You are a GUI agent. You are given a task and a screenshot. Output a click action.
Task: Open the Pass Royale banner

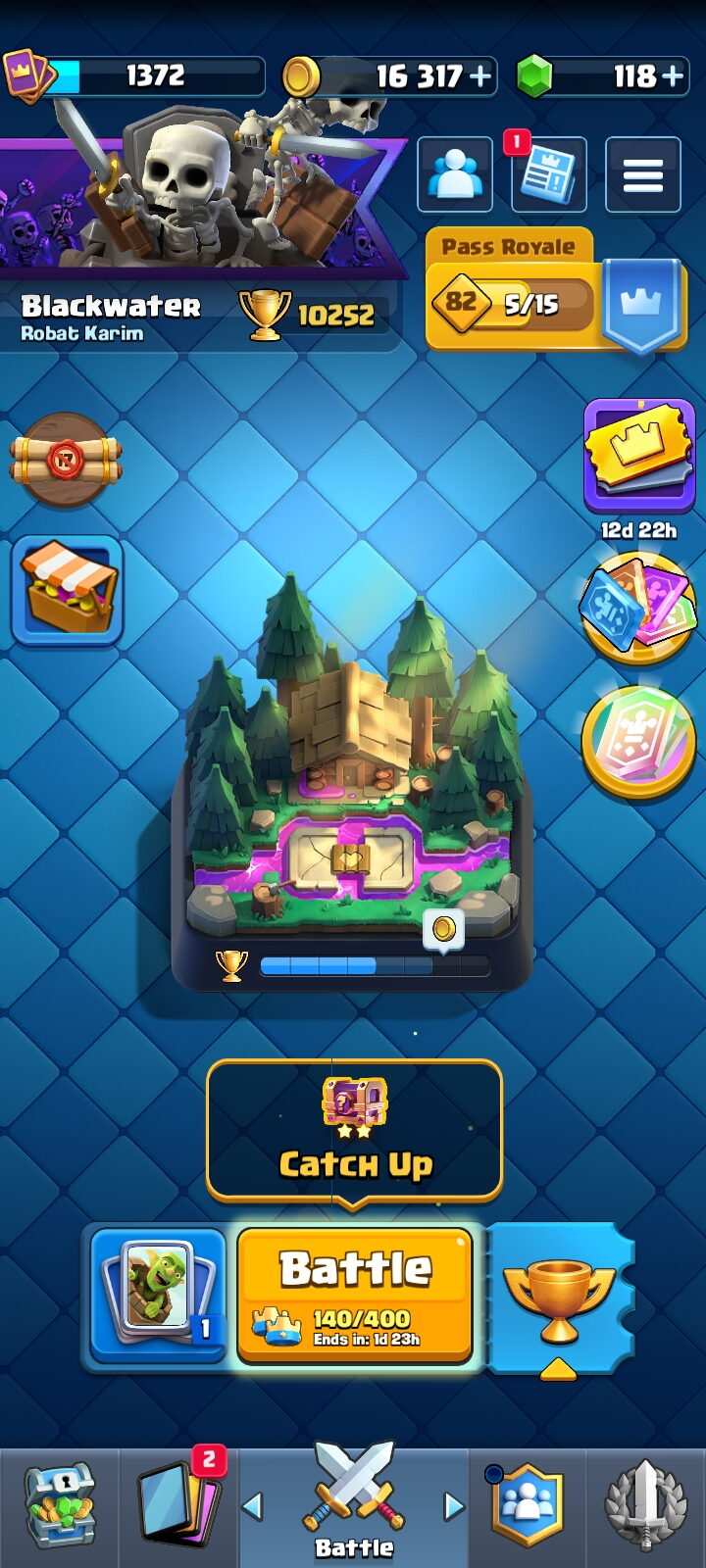(555, 290)
